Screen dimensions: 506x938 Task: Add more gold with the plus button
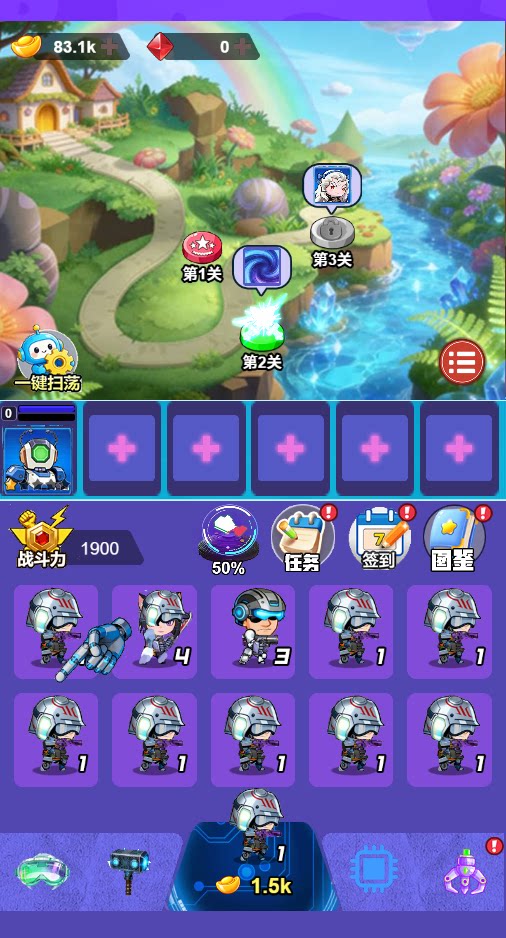[x=109, y=48]
